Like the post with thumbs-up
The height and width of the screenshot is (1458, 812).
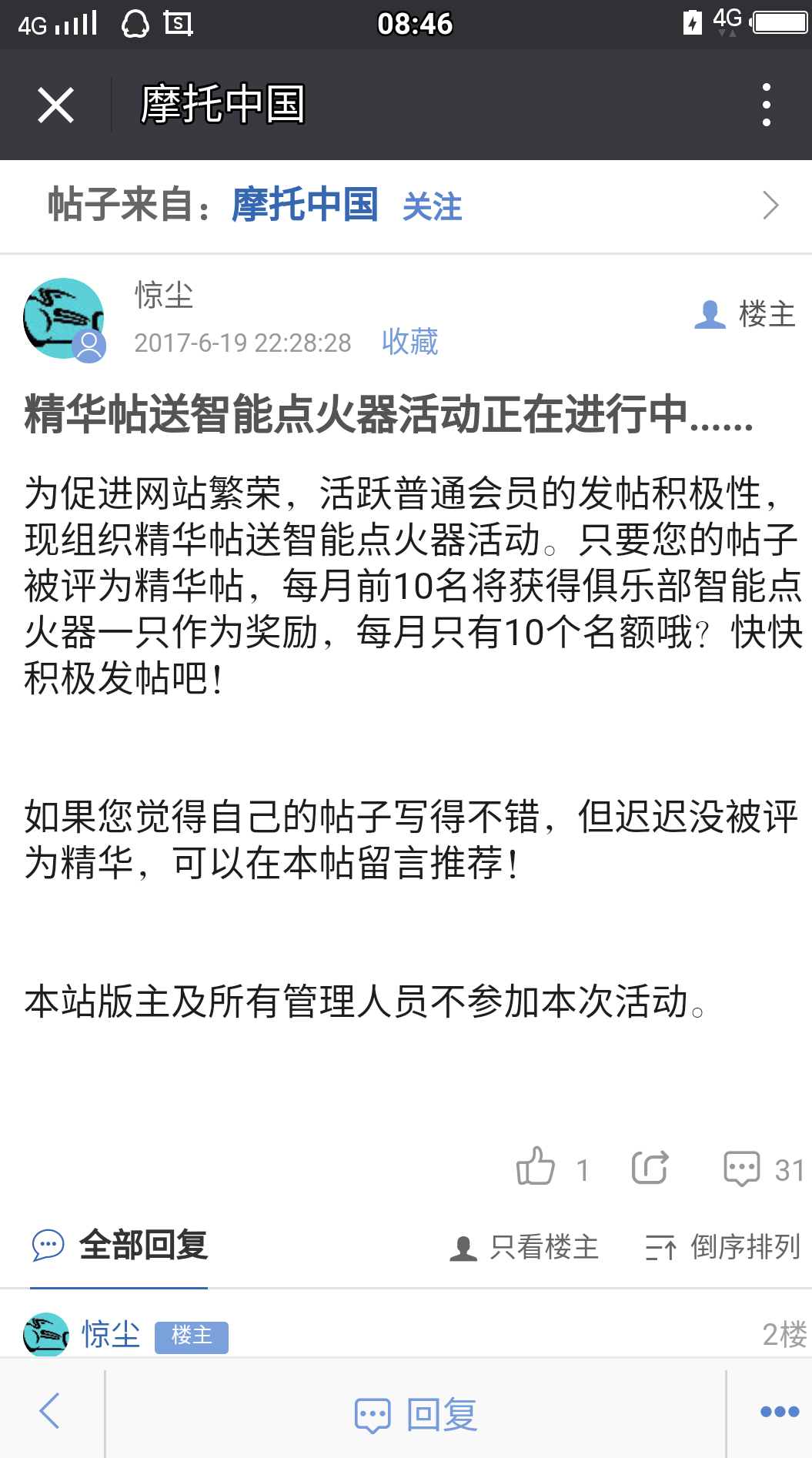[x=536, y=1168]
